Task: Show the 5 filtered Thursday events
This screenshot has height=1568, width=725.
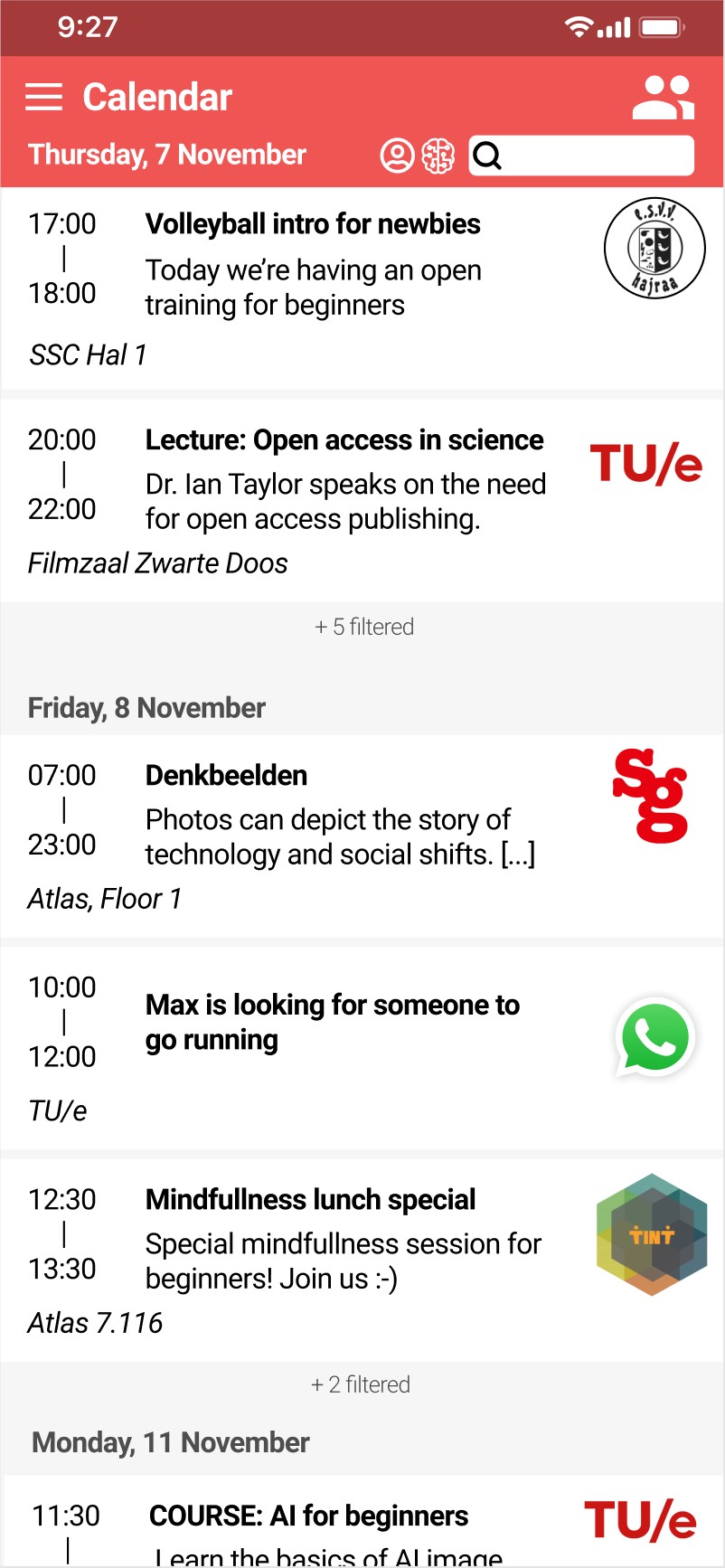Action: coord(363,627)
